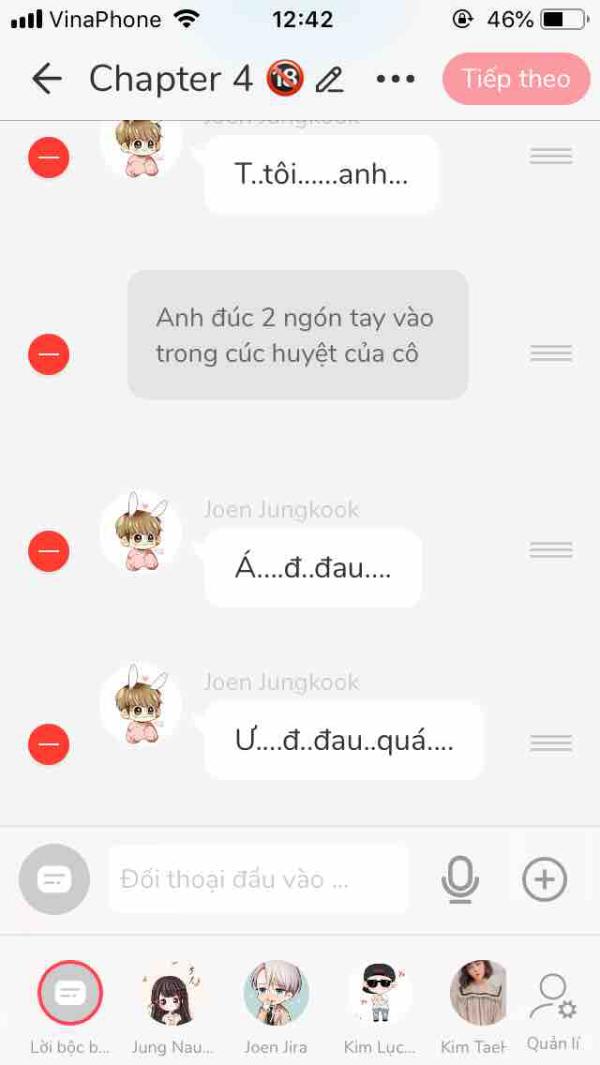
Task: Choose the Jung Nau... character
Action: tap(172, 993)
